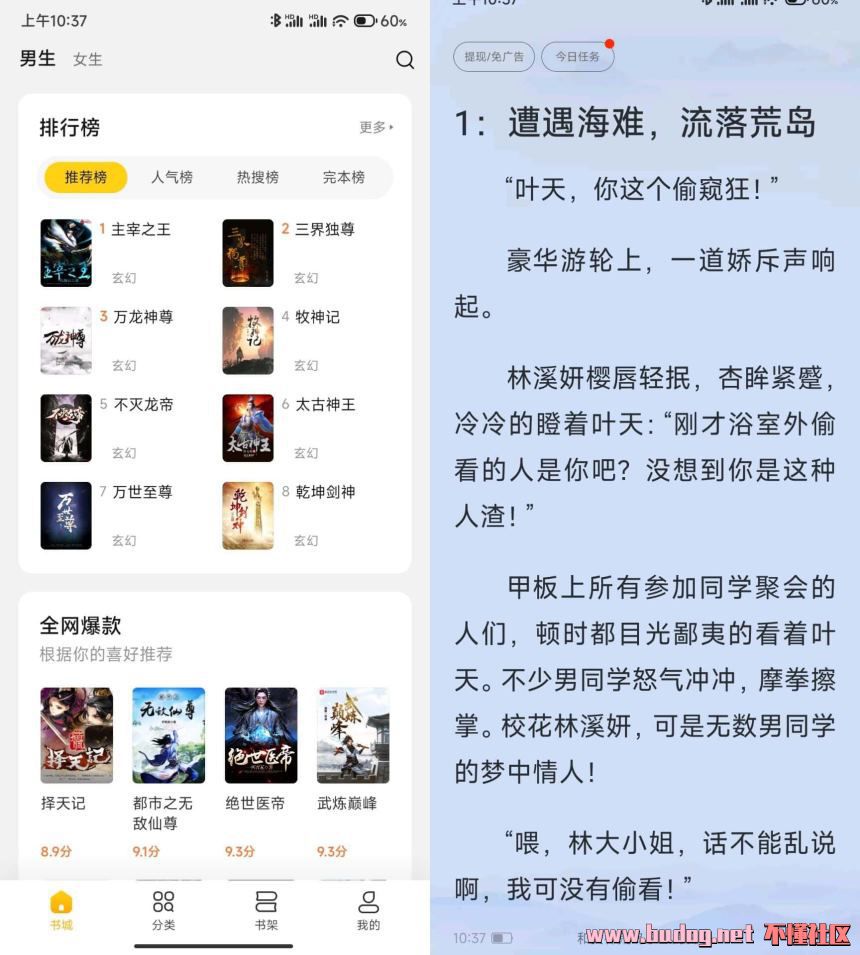Go to the 分类 tab
Screen dimensions: 860x955
(x=163, y=910)
